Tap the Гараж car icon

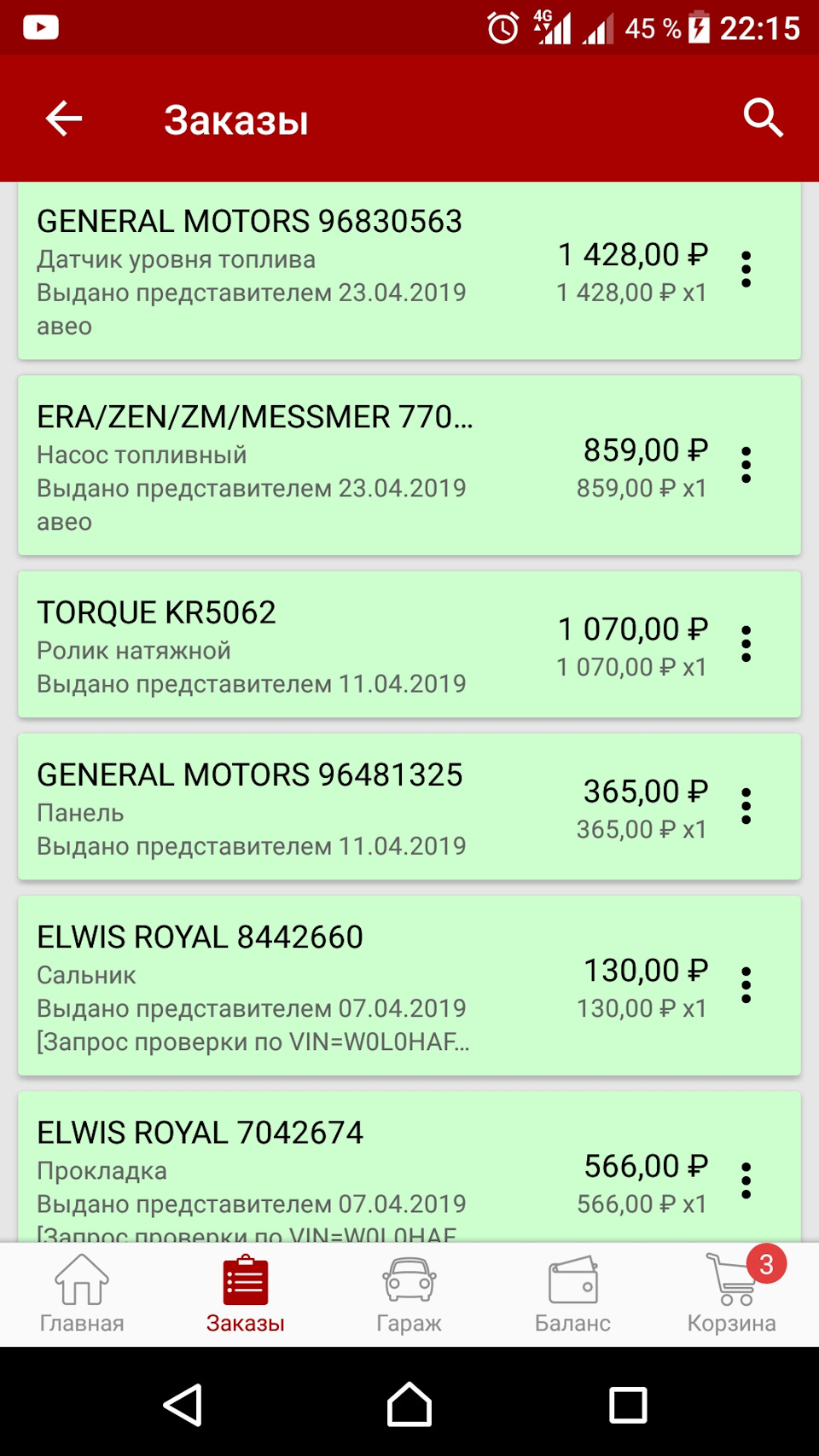point(408,1279)
